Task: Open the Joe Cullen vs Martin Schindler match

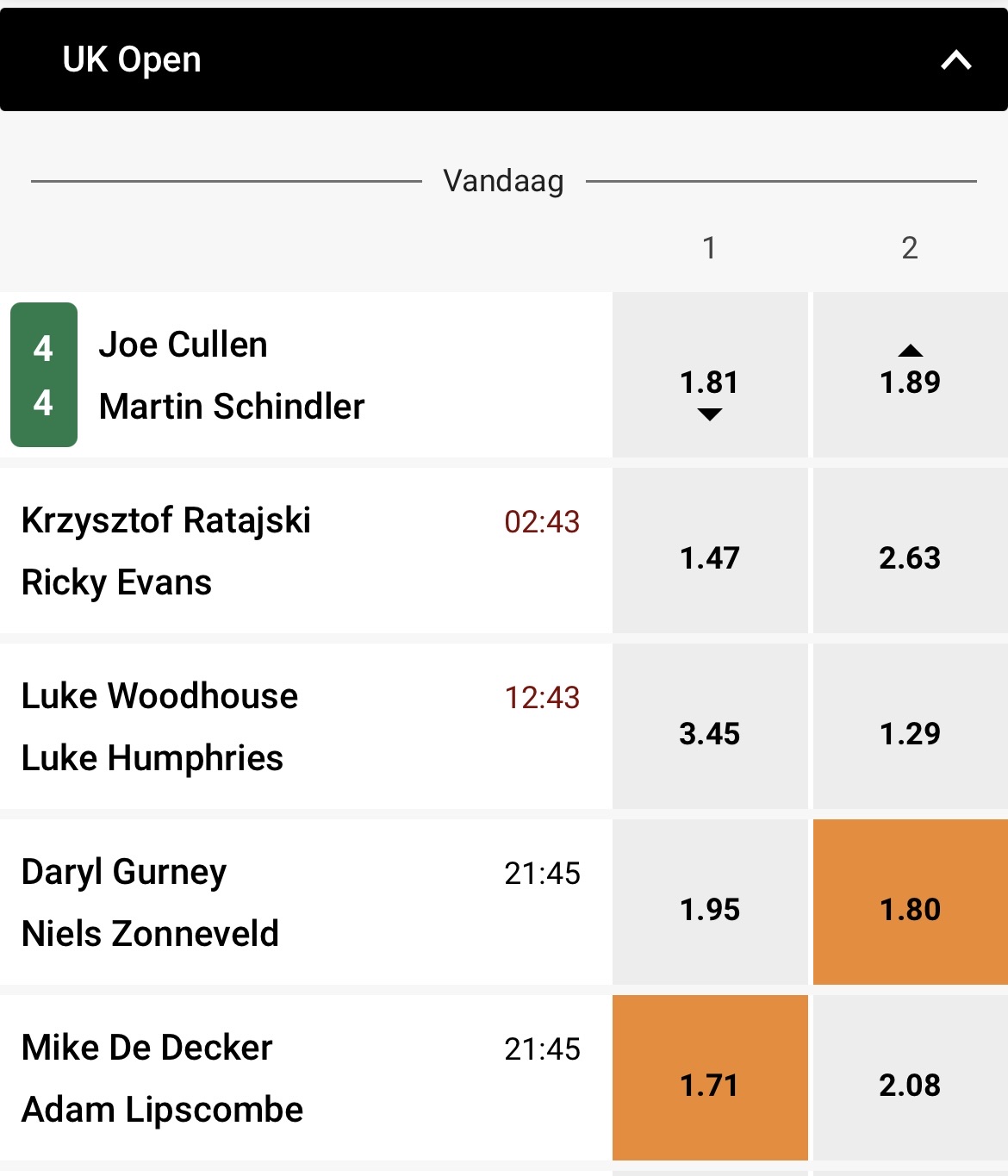Action: pyautogui.click(x=306, y=375)
